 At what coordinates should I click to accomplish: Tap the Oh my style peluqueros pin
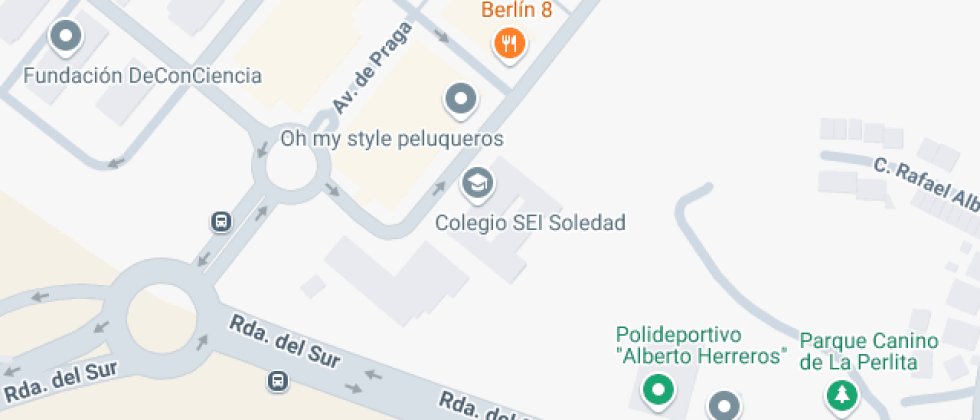click(460, 99)
